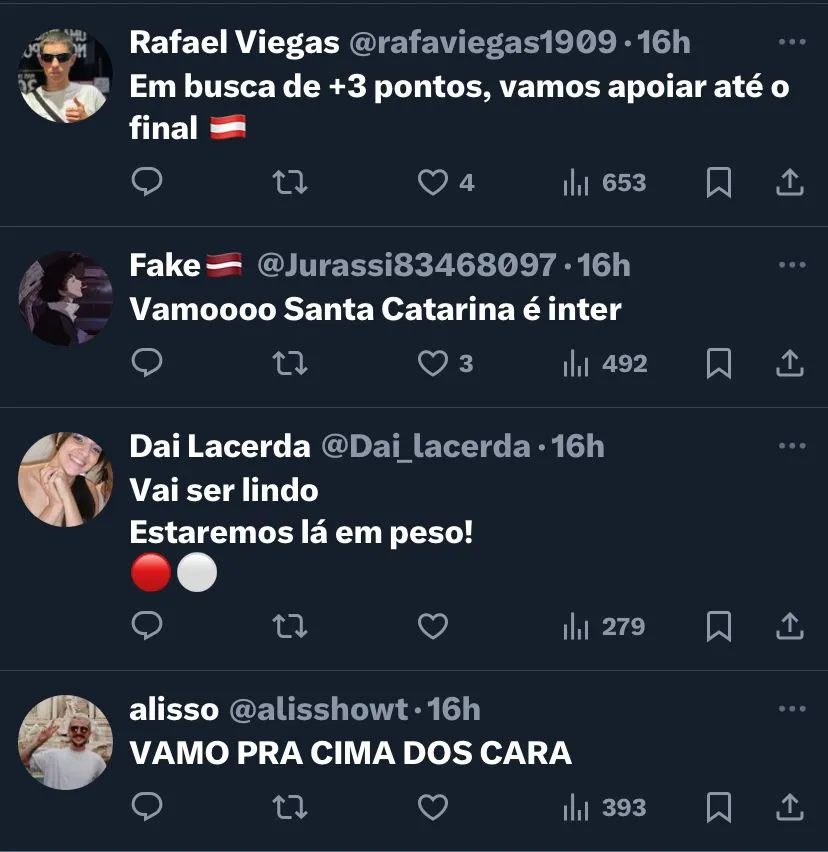Bookmark Dai Lacerda's "Vai ser lindo" tweet
This screenshot has width=828, height=852.
point(719,627)
